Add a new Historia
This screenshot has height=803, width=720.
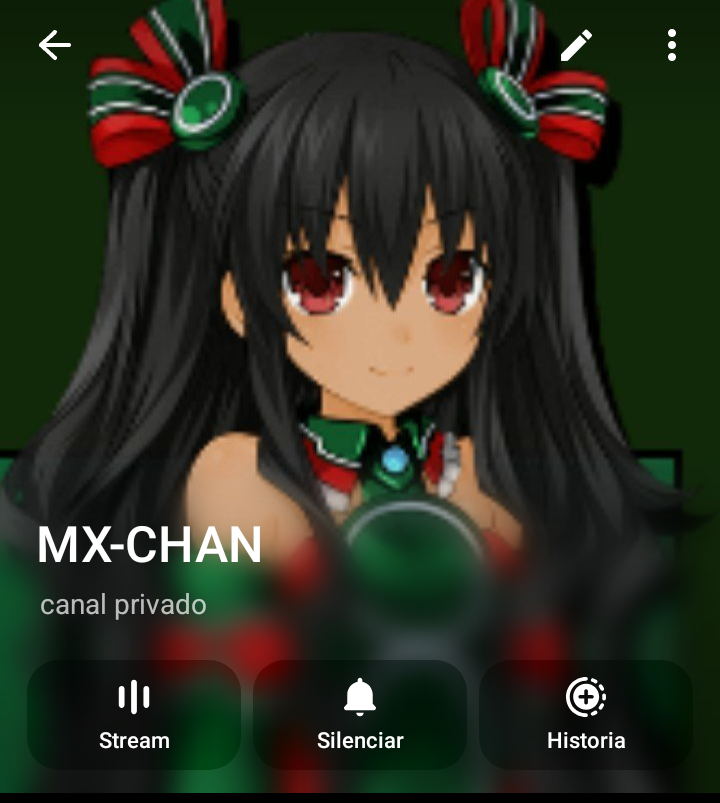point(586,715)
